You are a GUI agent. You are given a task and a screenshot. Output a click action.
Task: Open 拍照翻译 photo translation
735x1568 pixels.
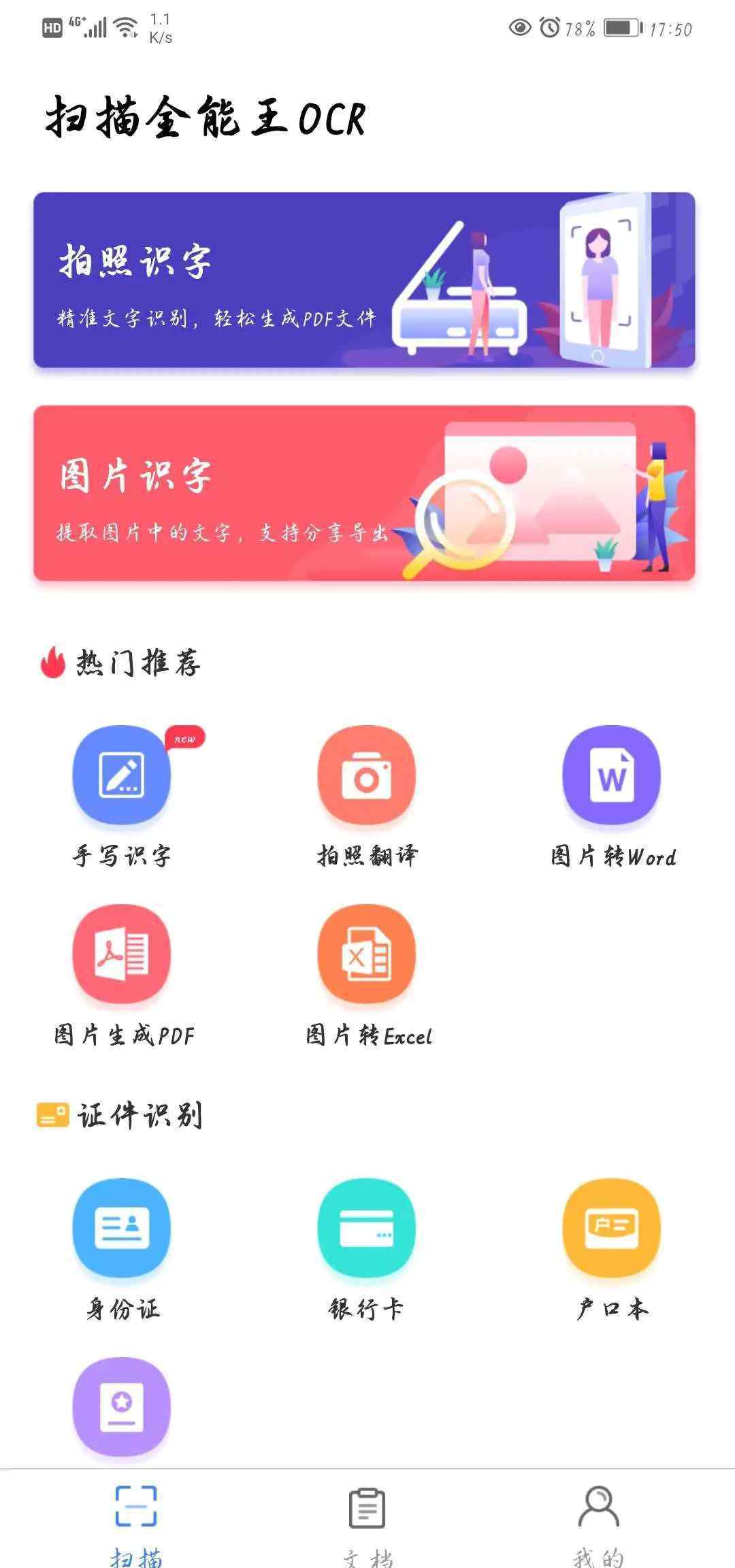(367, 775)
